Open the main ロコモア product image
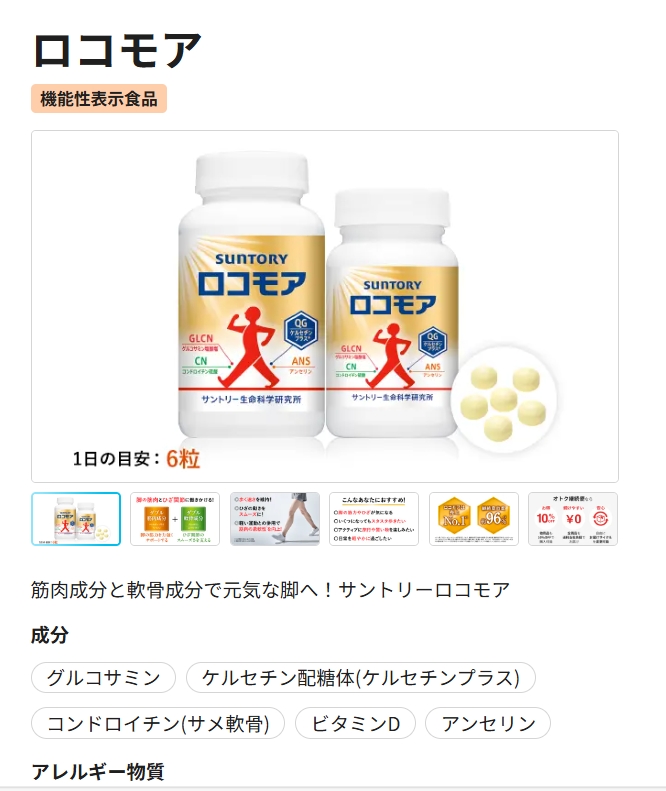The image size is (666, 791). coord(325,307)
